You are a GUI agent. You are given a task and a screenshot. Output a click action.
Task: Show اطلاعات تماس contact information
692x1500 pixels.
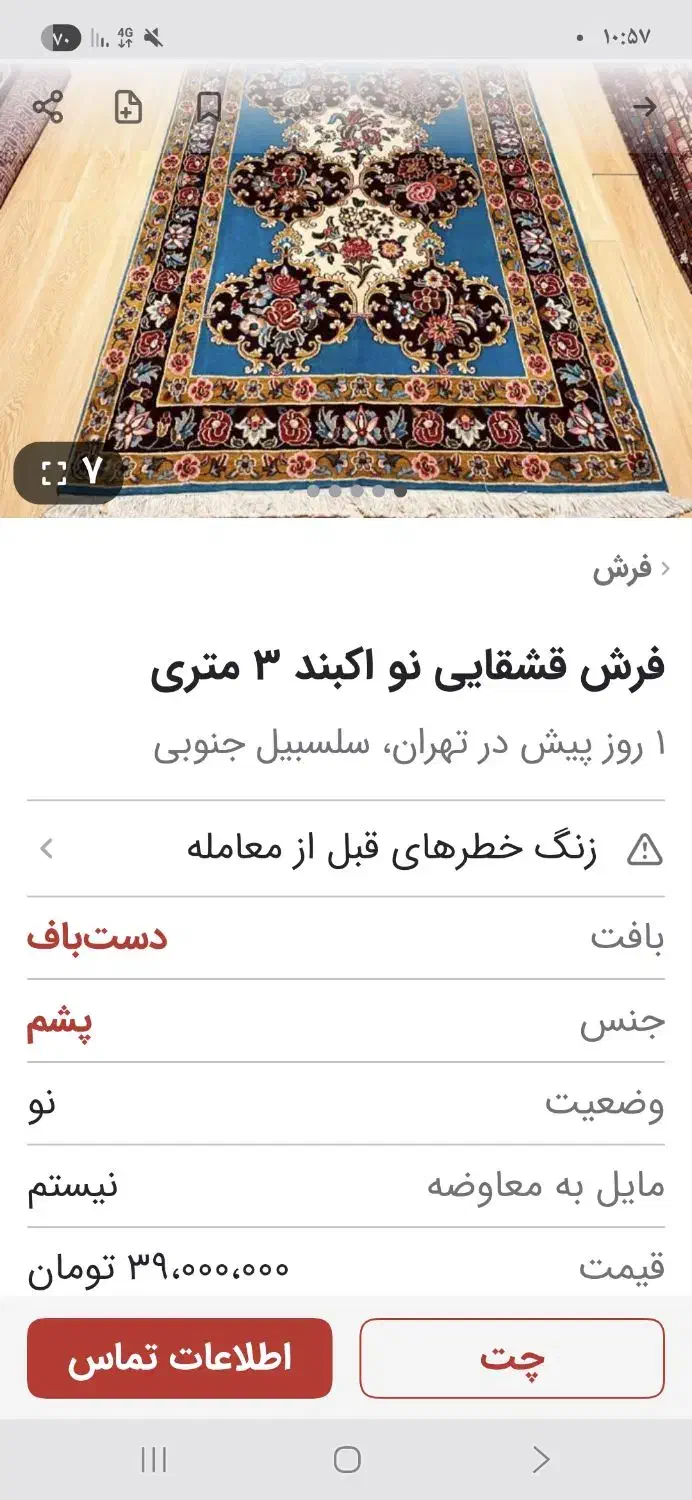180,1358
